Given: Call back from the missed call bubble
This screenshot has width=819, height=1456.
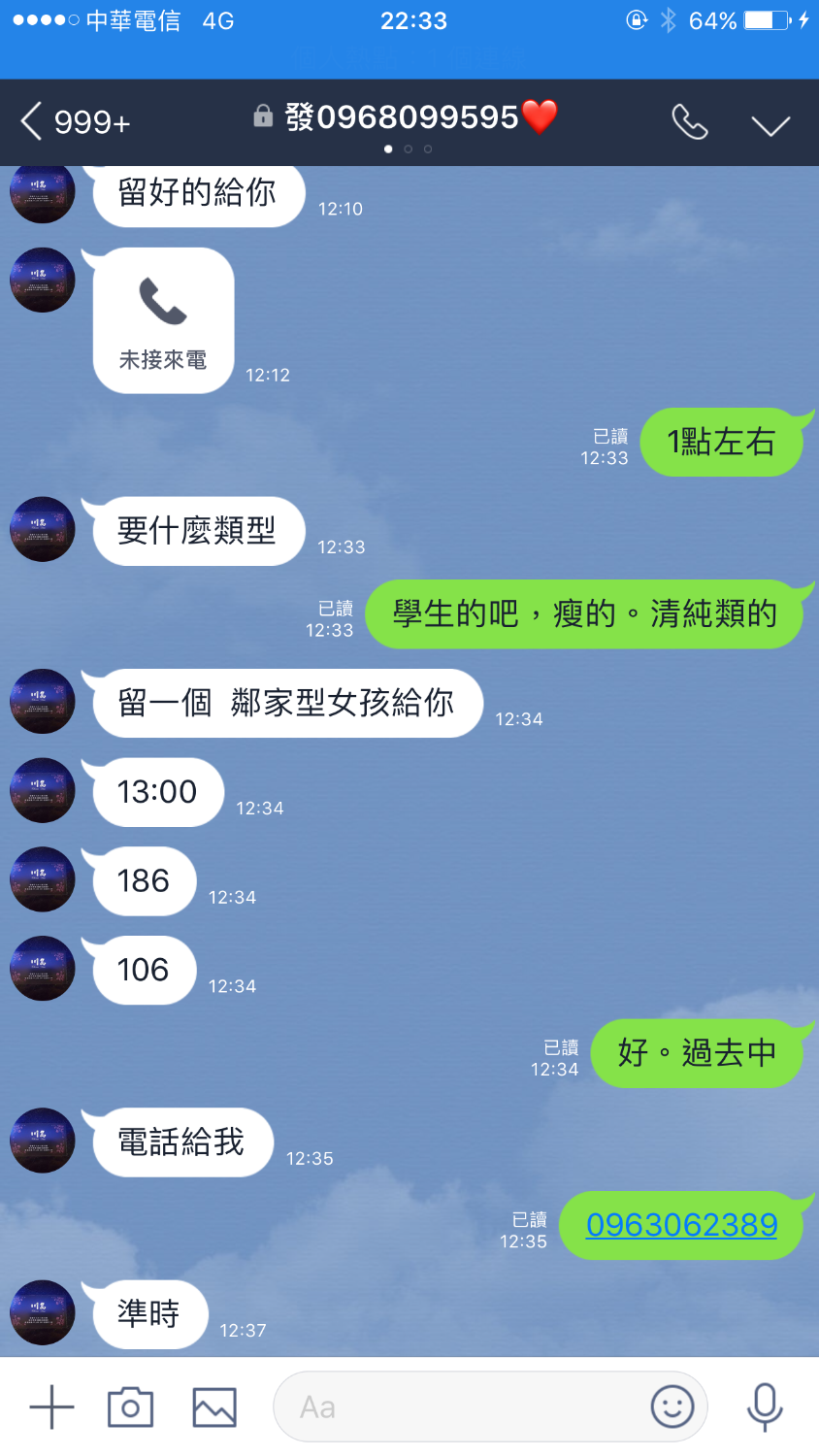Looking at the screenshot, I should (x=163, y=321).
